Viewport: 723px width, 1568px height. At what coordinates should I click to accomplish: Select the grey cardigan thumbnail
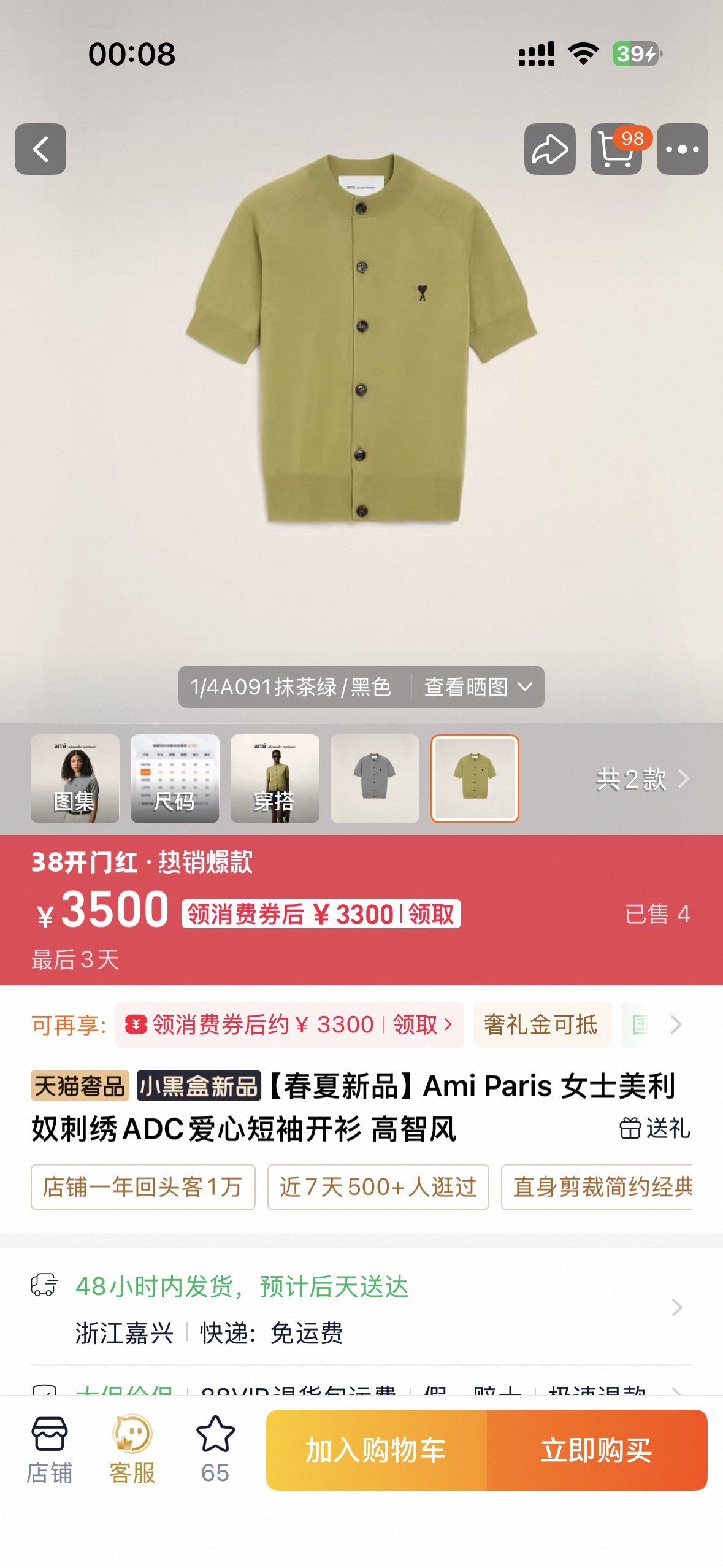coord(375,778)
